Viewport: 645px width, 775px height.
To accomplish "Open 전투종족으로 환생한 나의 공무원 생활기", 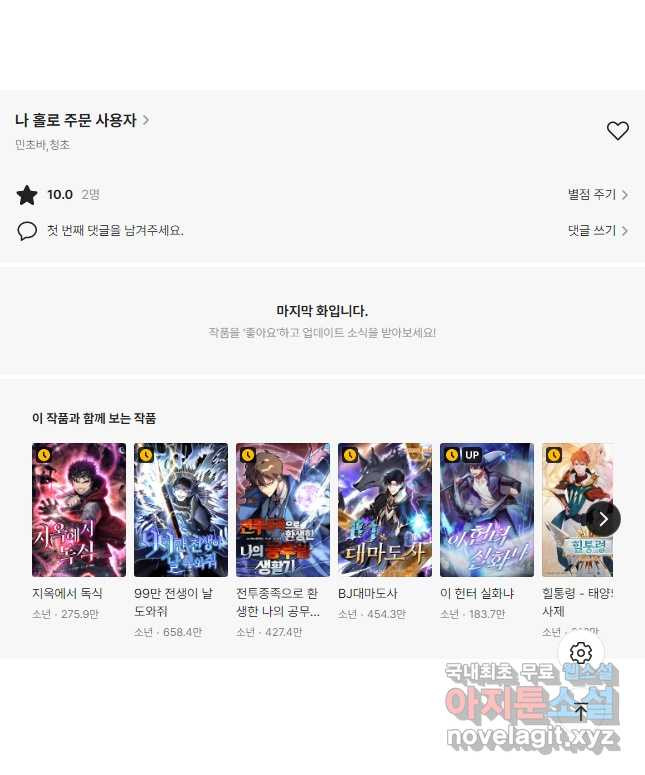I will (283, 510).
